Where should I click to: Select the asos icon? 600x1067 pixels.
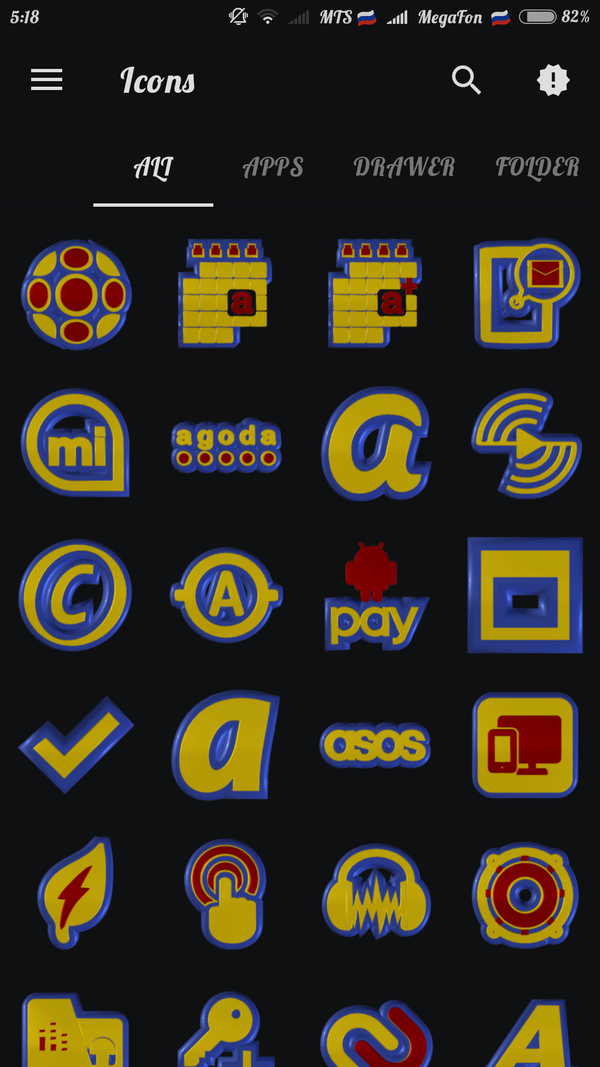[375, 744]
